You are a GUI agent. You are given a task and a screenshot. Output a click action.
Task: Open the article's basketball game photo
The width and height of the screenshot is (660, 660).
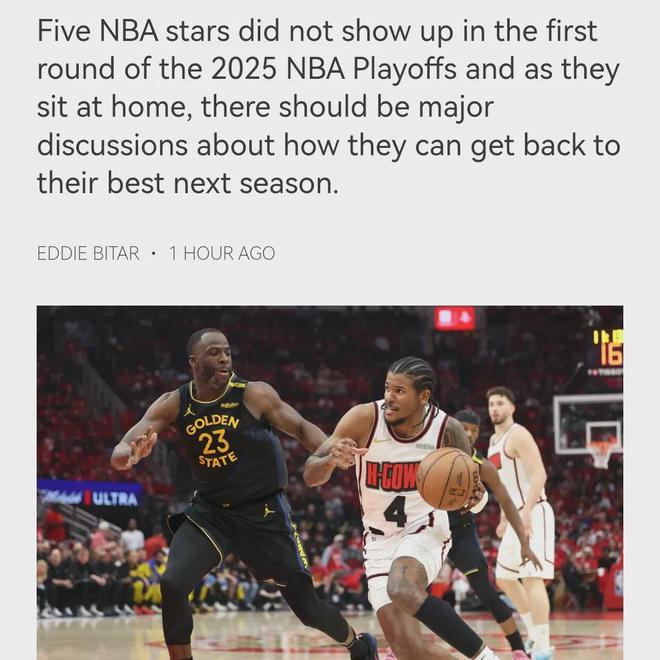(x=330, y=482)
